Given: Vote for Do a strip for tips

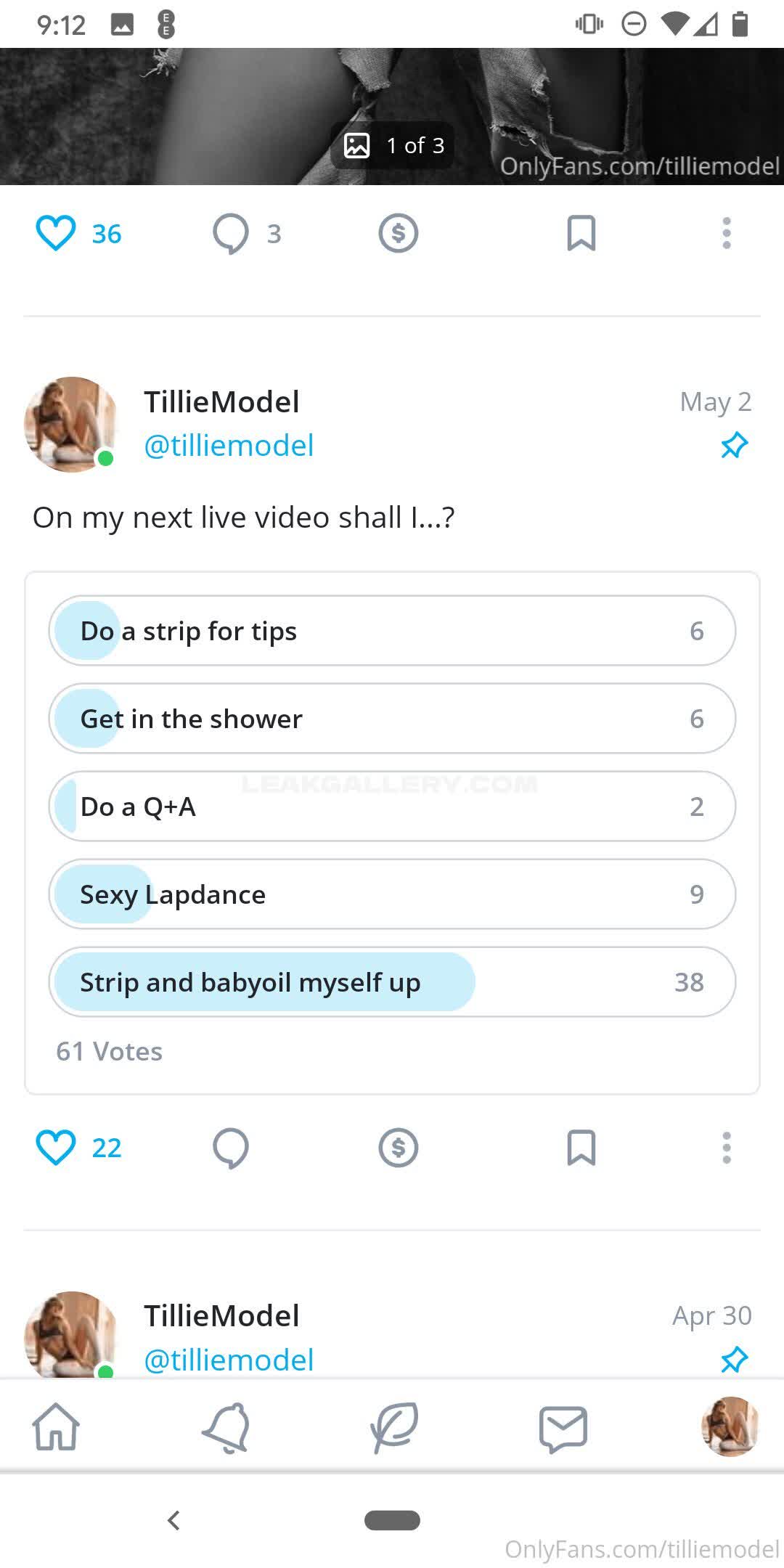Looking at the screenshot, I should point(392,631).
